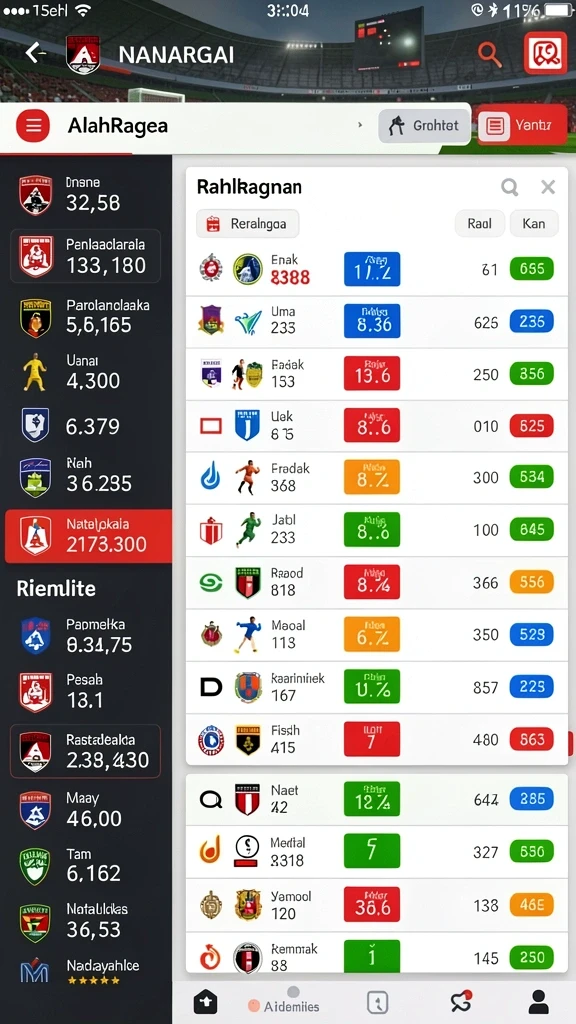Tap the green 655 button on Enak row
This screenshot has width=576, height=1024.
click(532, 269)
